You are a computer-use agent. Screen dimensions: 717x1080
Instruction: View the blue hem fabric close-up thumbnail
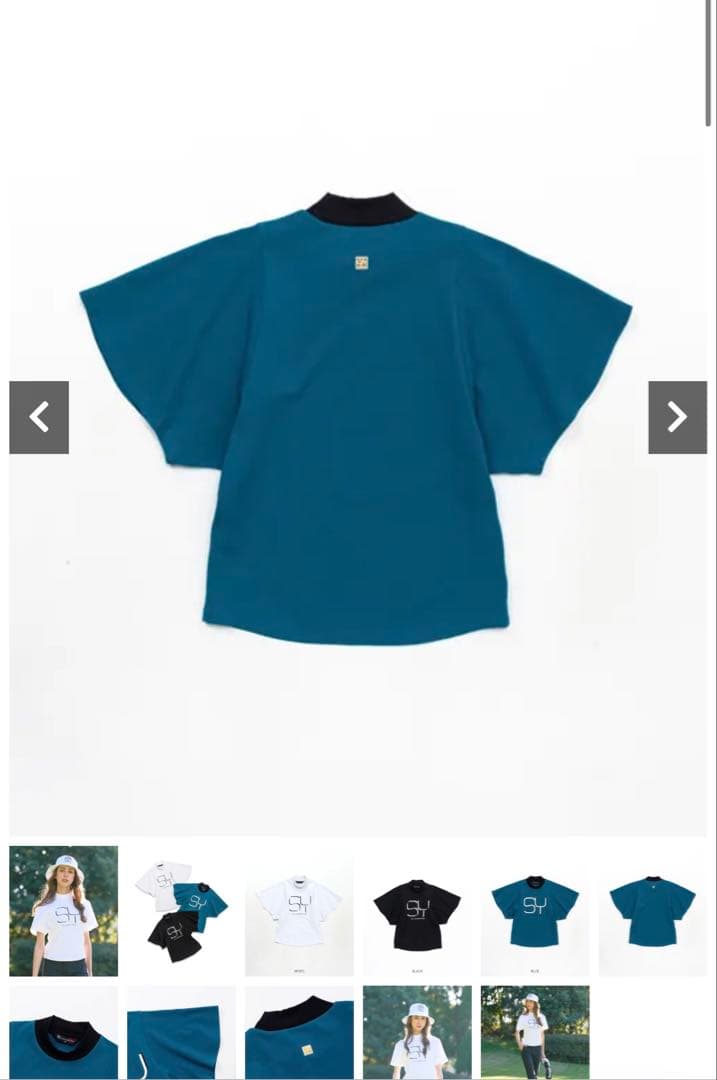(x=181, y=1032)
